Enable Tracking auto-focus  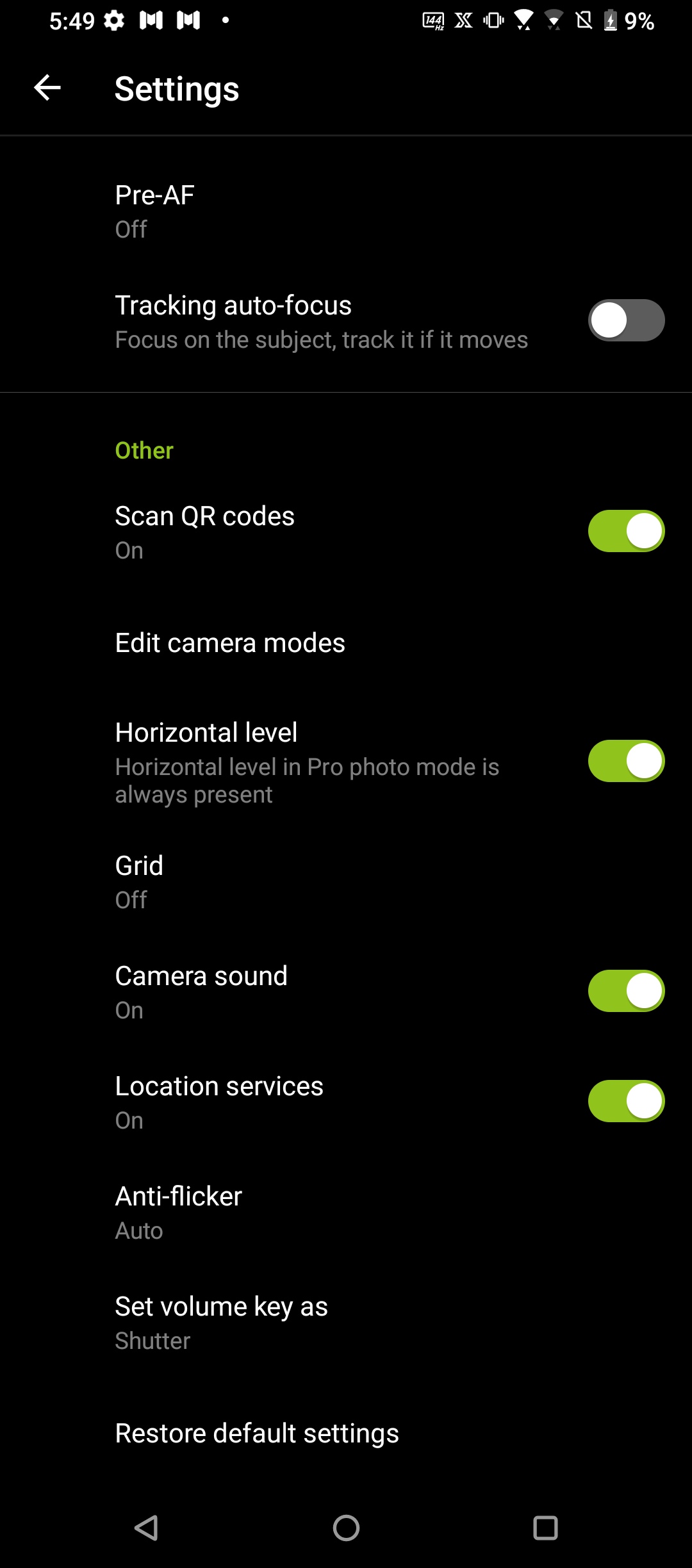pos(625,320)
